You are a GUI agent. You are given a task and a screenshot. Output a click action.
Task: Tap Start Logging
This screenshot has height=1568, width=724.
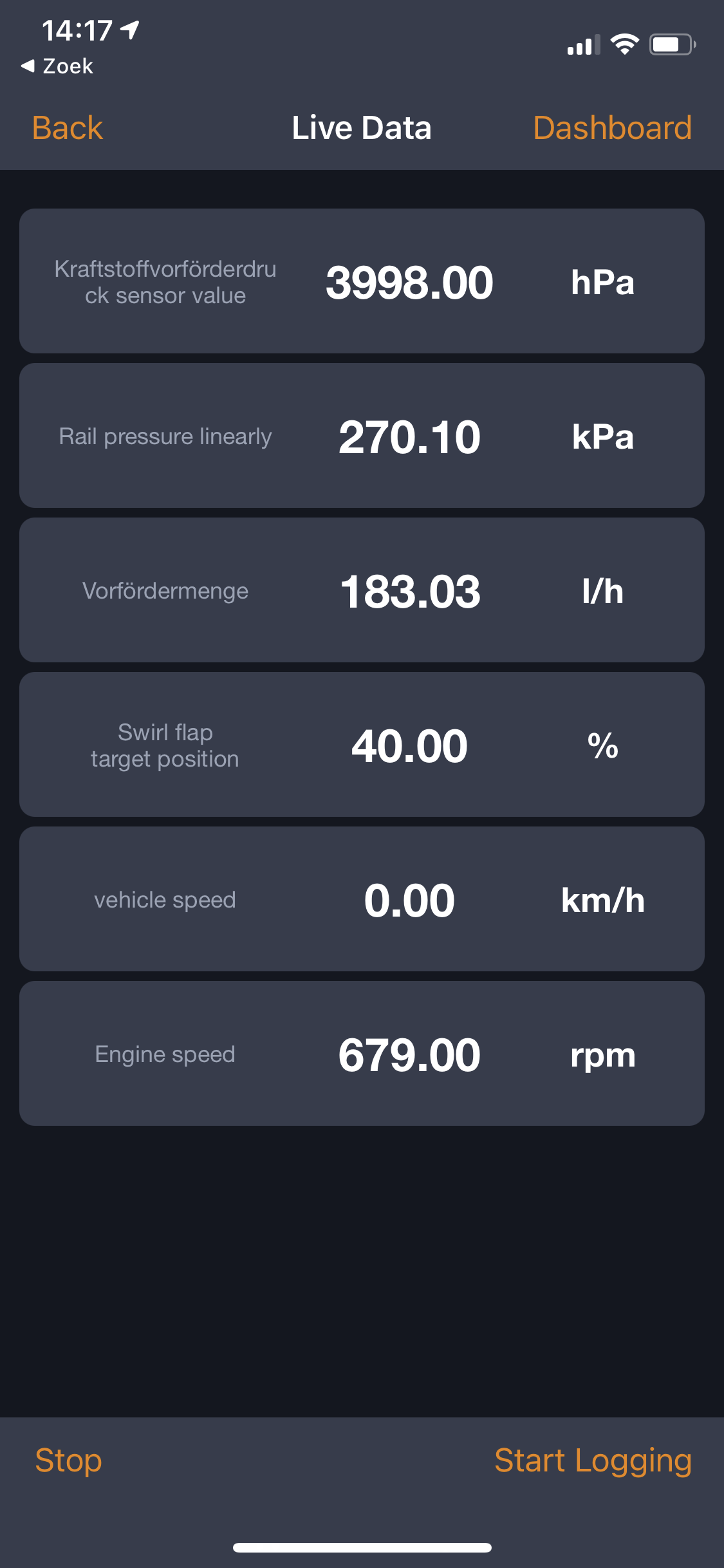pos(593,1460)
